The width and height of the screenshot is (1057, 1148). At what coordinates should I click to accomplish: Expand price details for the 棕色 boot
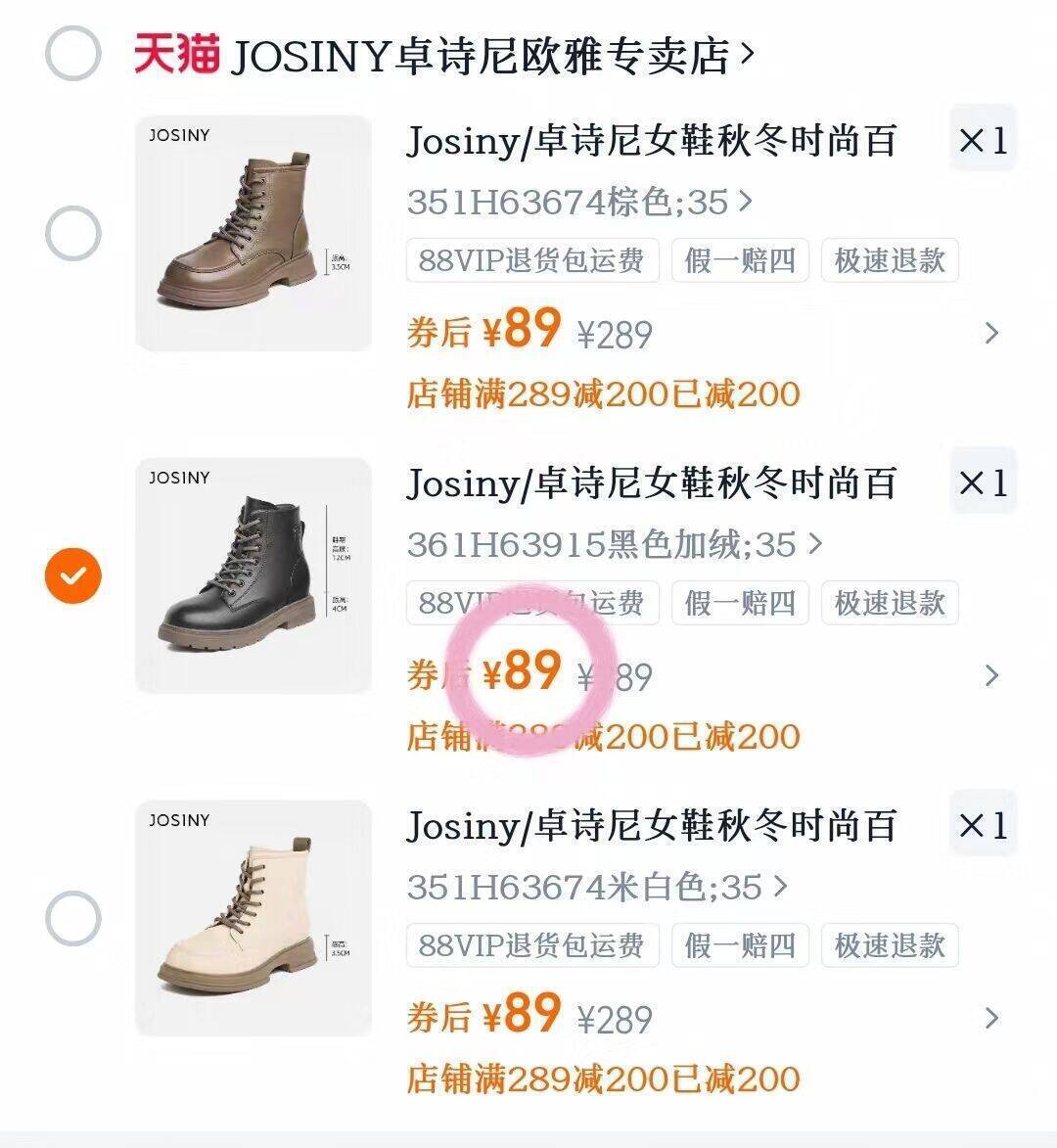pos(991,334)
